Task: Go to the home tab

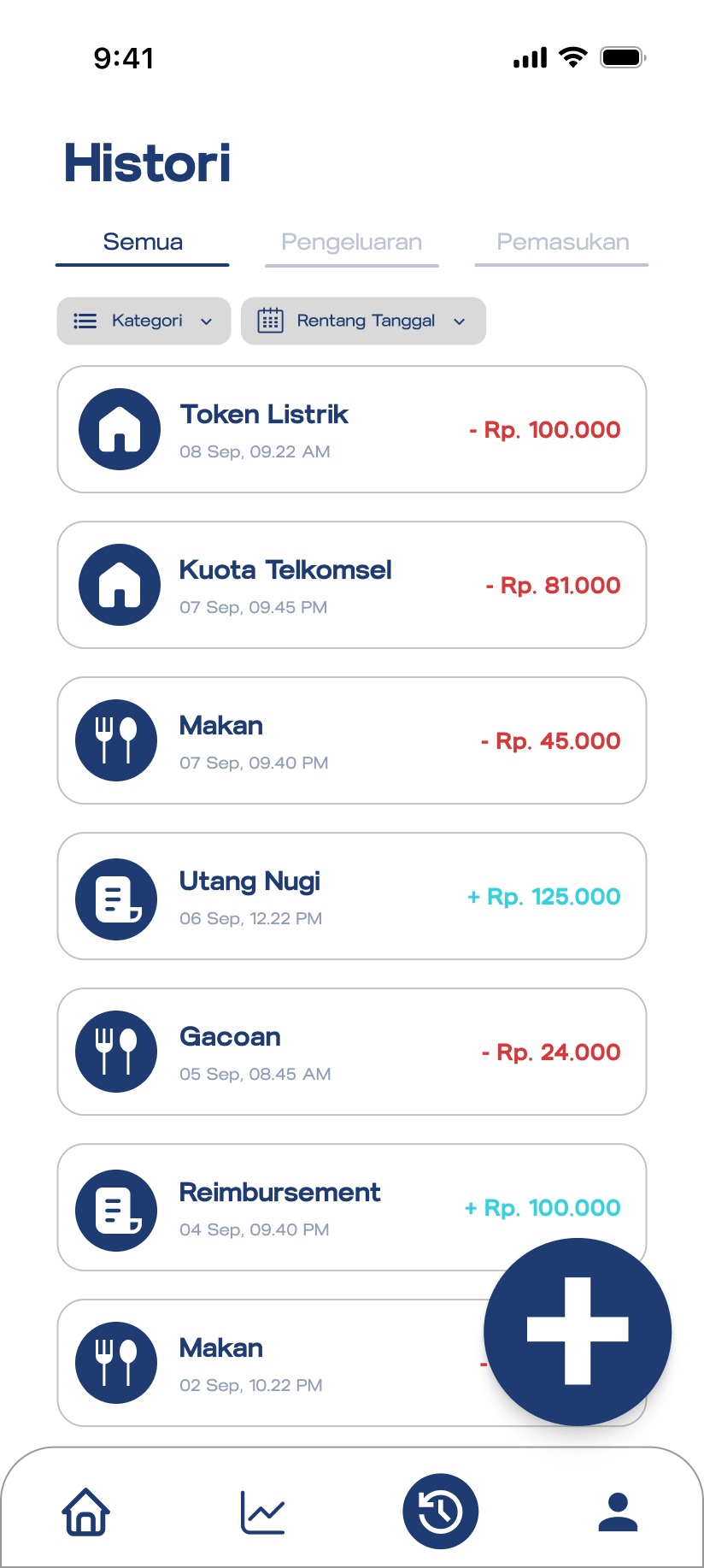Action: [x=86, y=1512]
